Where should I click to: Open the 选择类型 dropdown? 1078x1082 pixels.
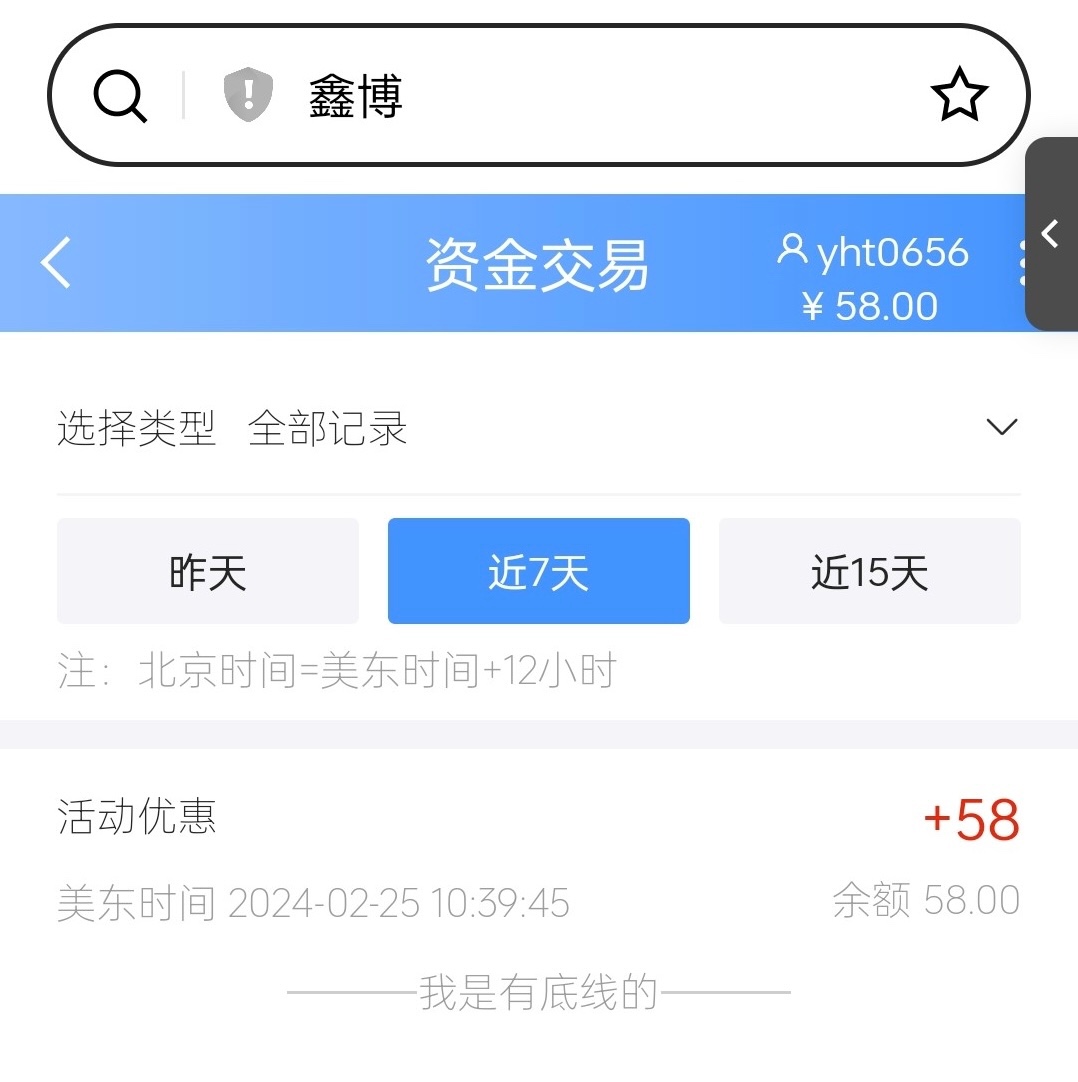(x=1001, y=428)
